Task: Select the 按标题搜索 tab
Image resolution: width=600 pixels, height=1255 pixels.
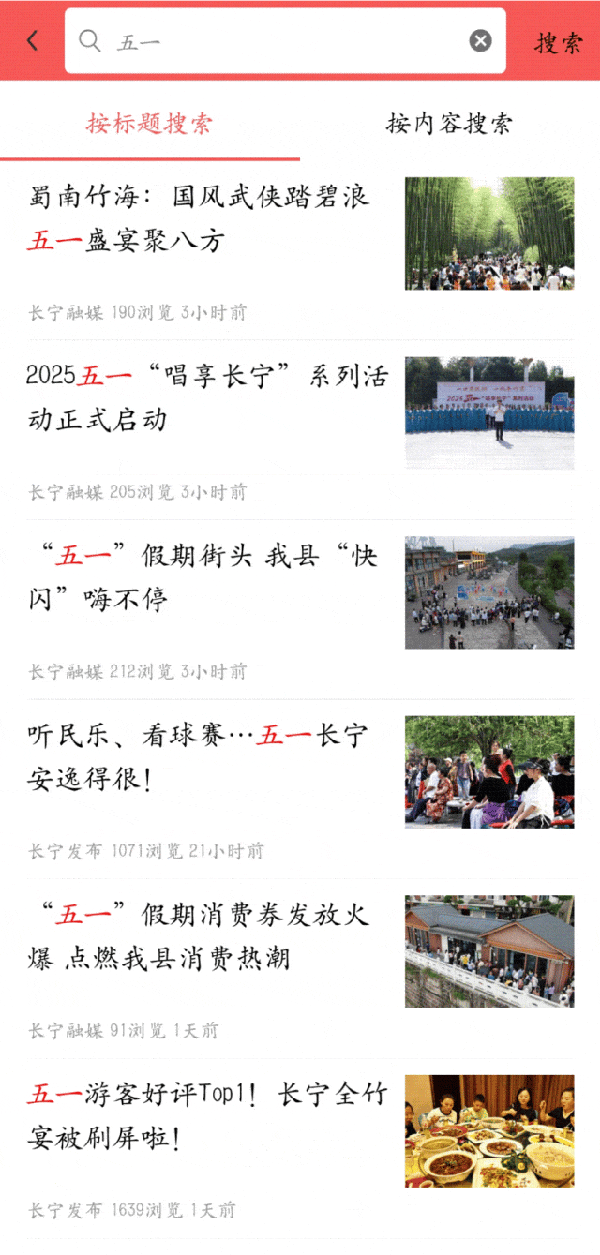Action: [x=149, y=124]
